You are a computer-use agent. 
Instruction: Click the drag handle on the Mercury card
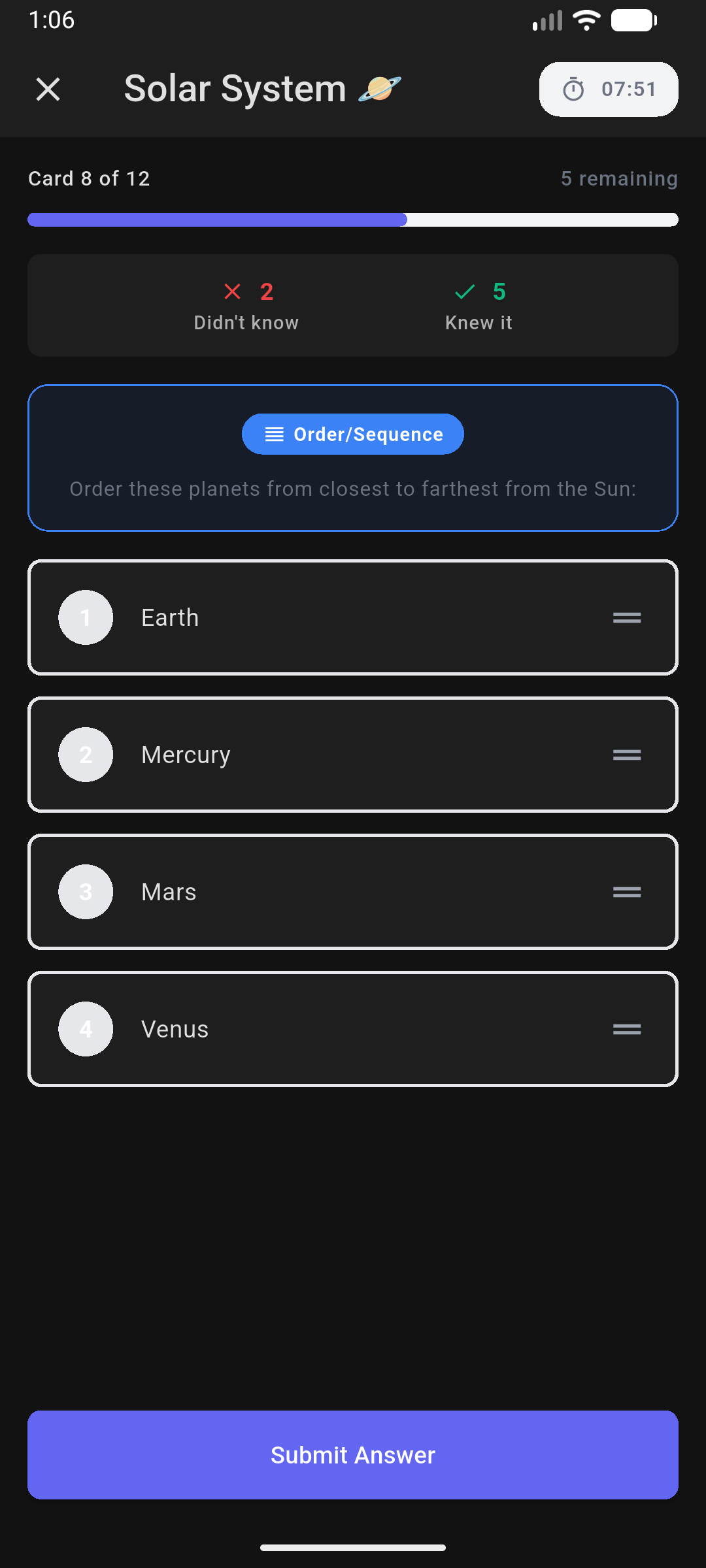pyautogui.click(x=626, y=755)
